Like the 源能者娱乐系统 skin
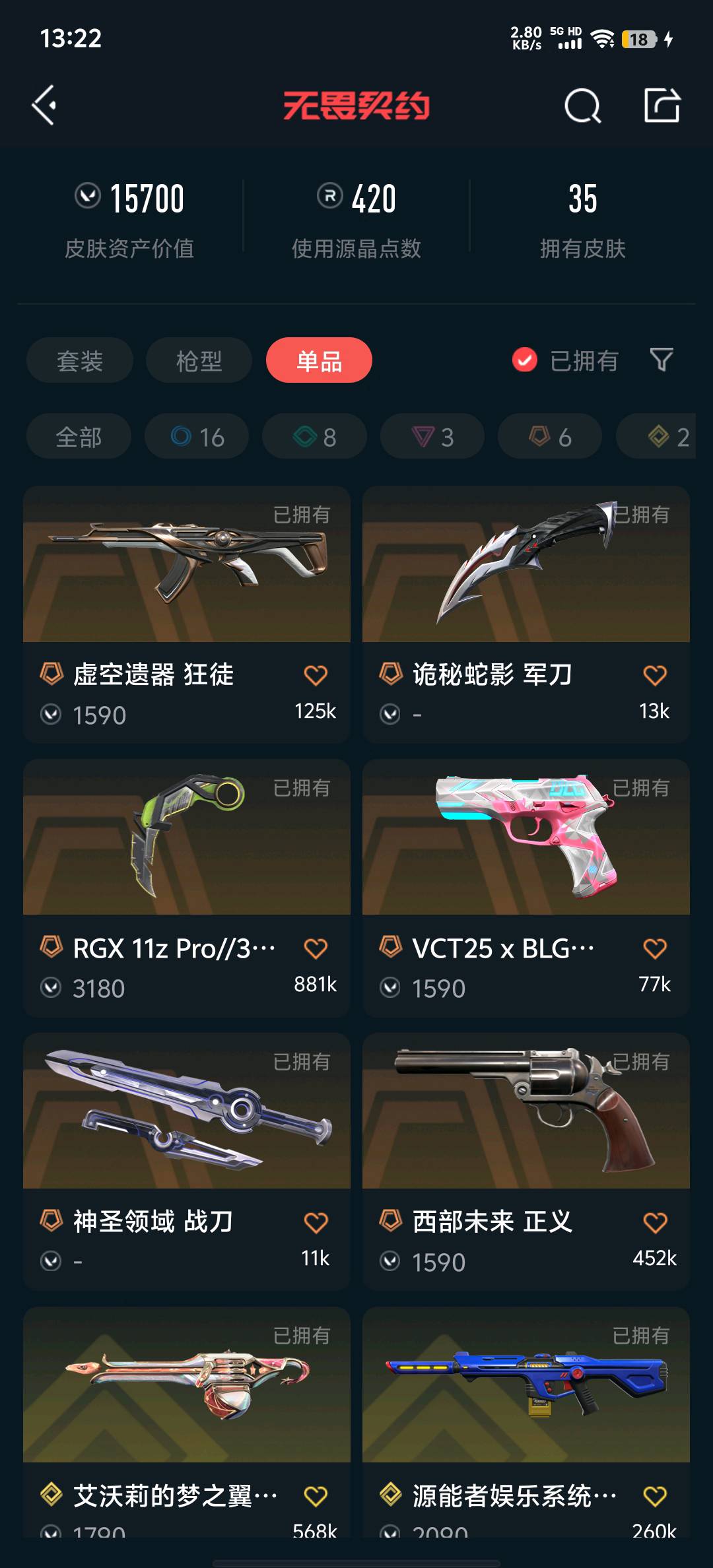Screen dimensions: 713x1568 (x=655, y=1495)
